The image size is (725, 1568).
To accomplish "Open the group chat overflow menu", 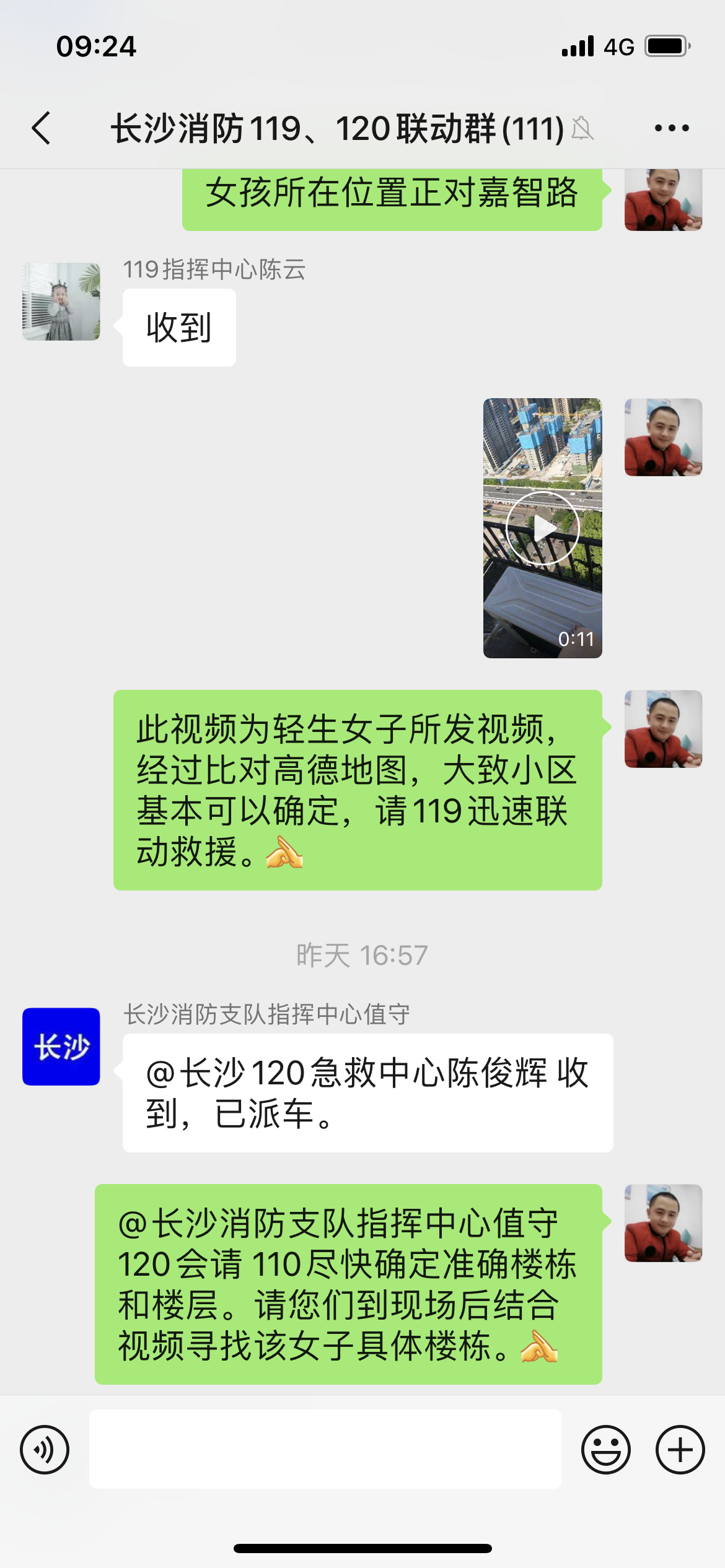I will (x=672, y=128).
